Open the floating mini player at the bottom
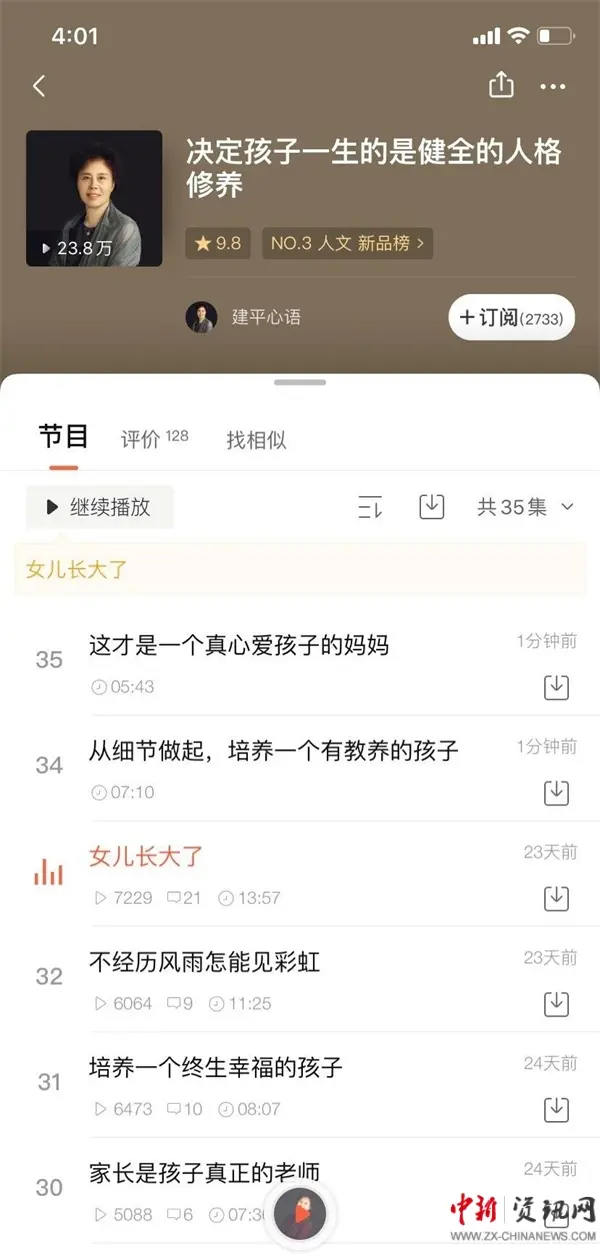This screenshot has height=1258, width=600. pyautogui.click(x=300, y=1214)
